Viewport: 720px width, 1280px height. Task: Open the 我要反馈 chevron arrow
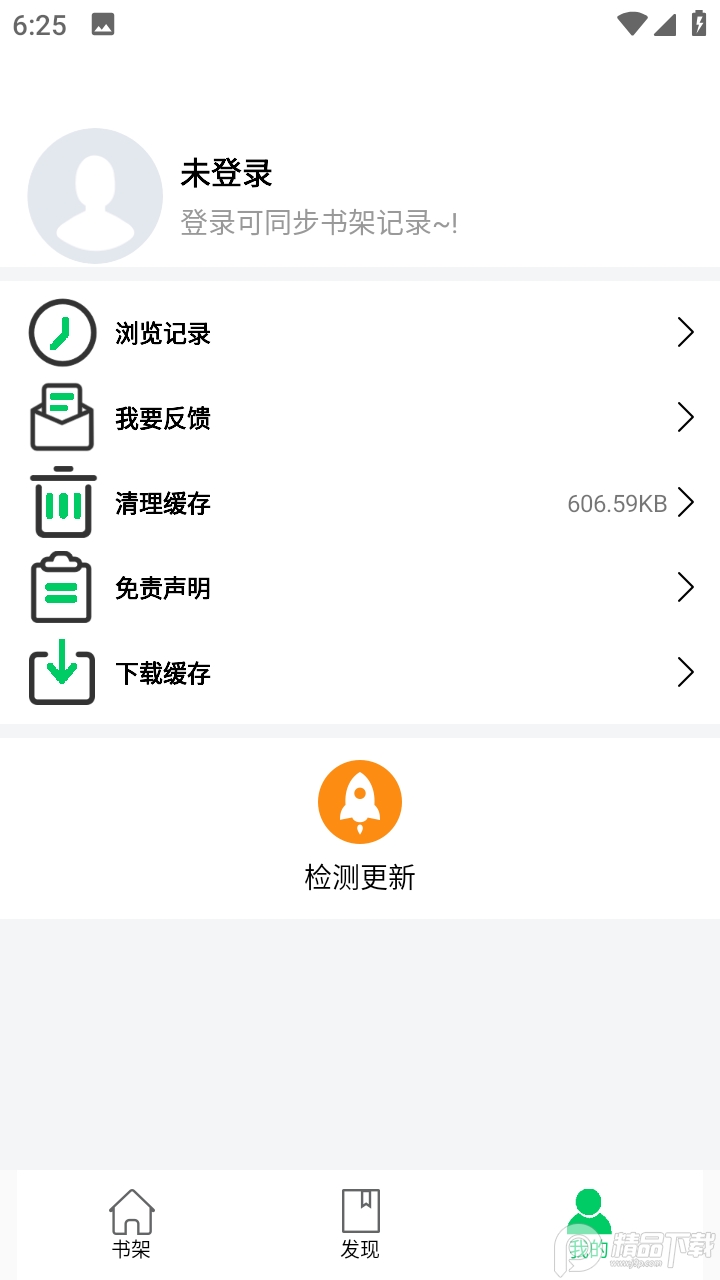686,417
